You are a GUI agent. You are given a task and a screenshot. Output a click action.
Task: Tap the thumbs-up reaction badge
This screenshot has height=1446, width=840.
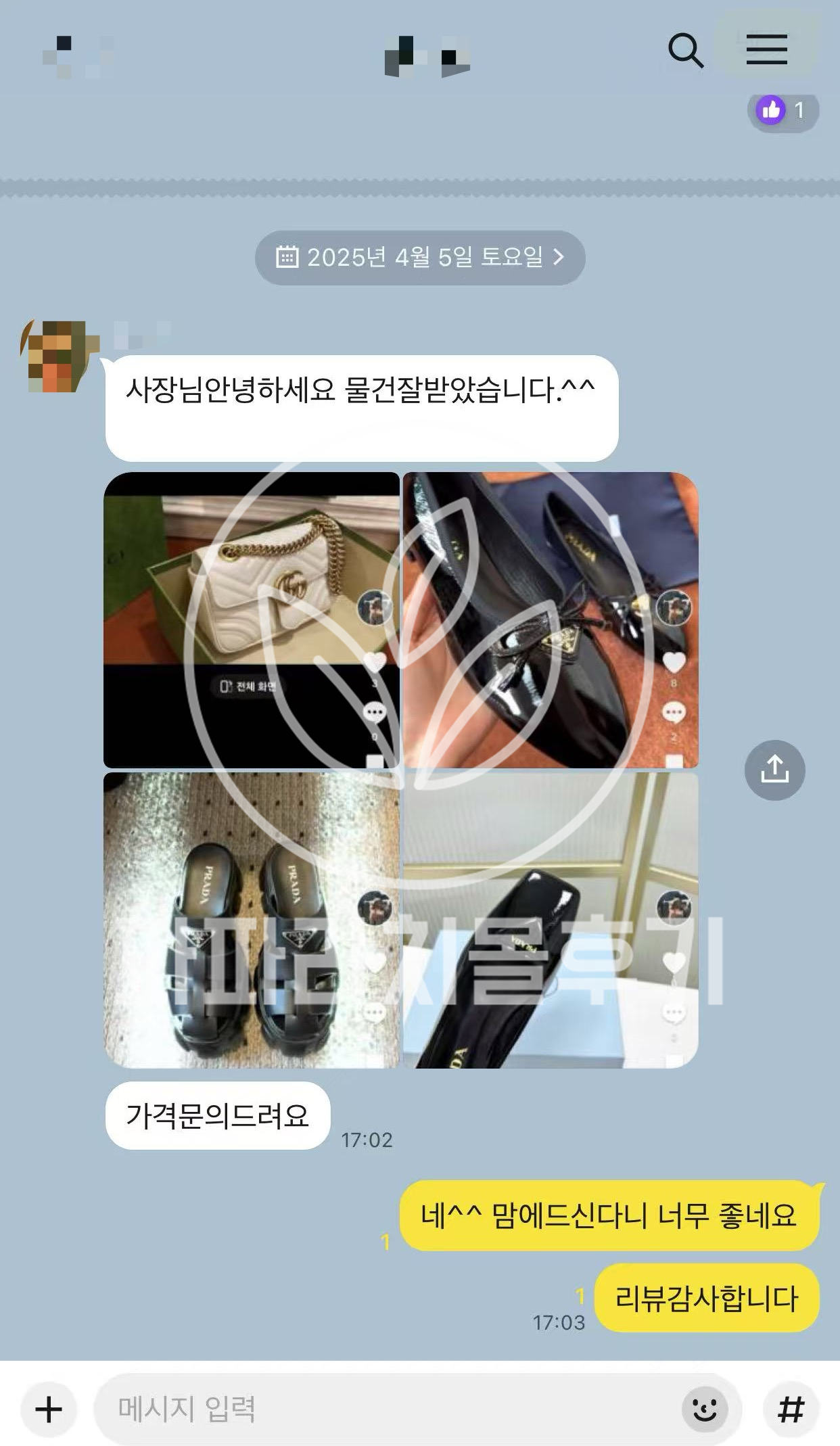[783, 110]
